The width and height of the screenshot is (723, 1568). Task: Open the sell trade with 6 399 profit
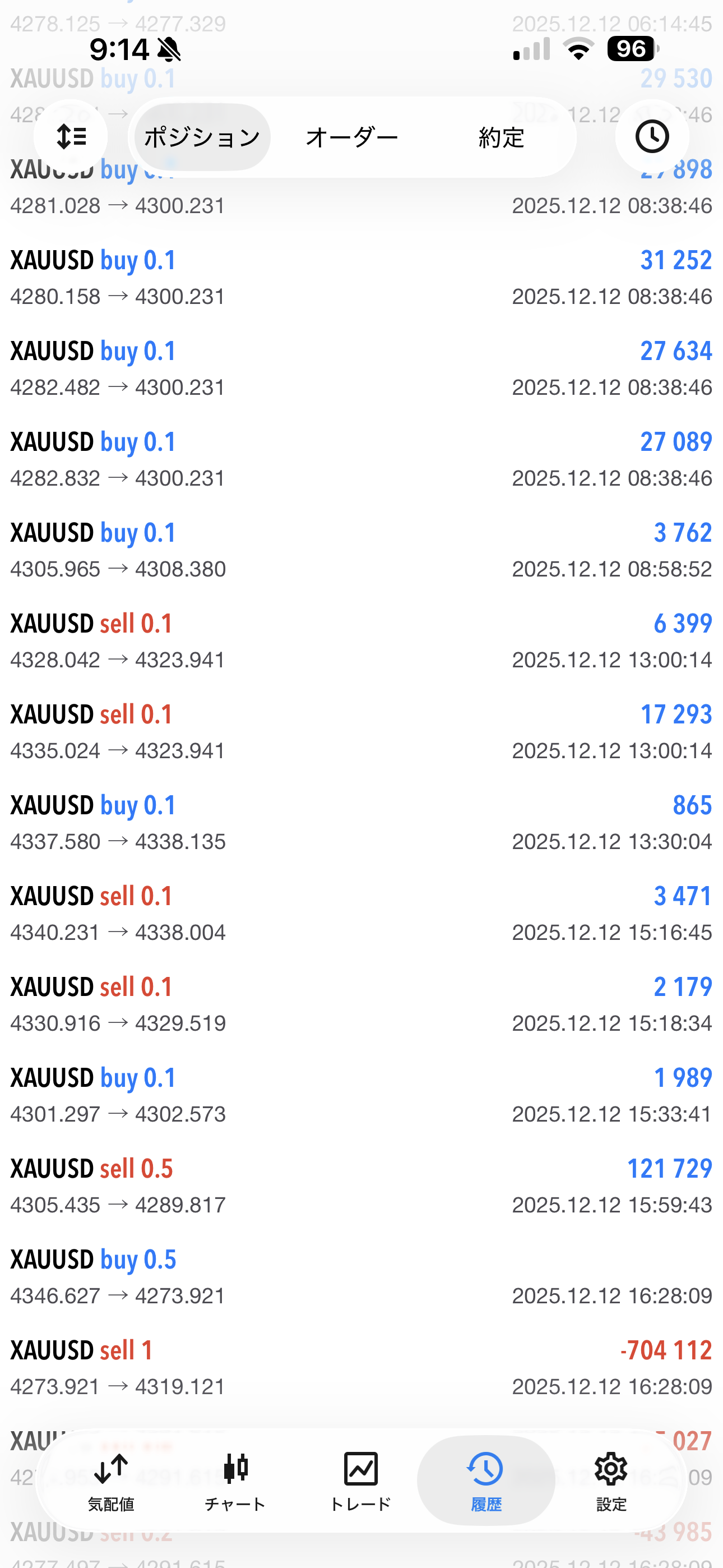click(x=361, y=641)
